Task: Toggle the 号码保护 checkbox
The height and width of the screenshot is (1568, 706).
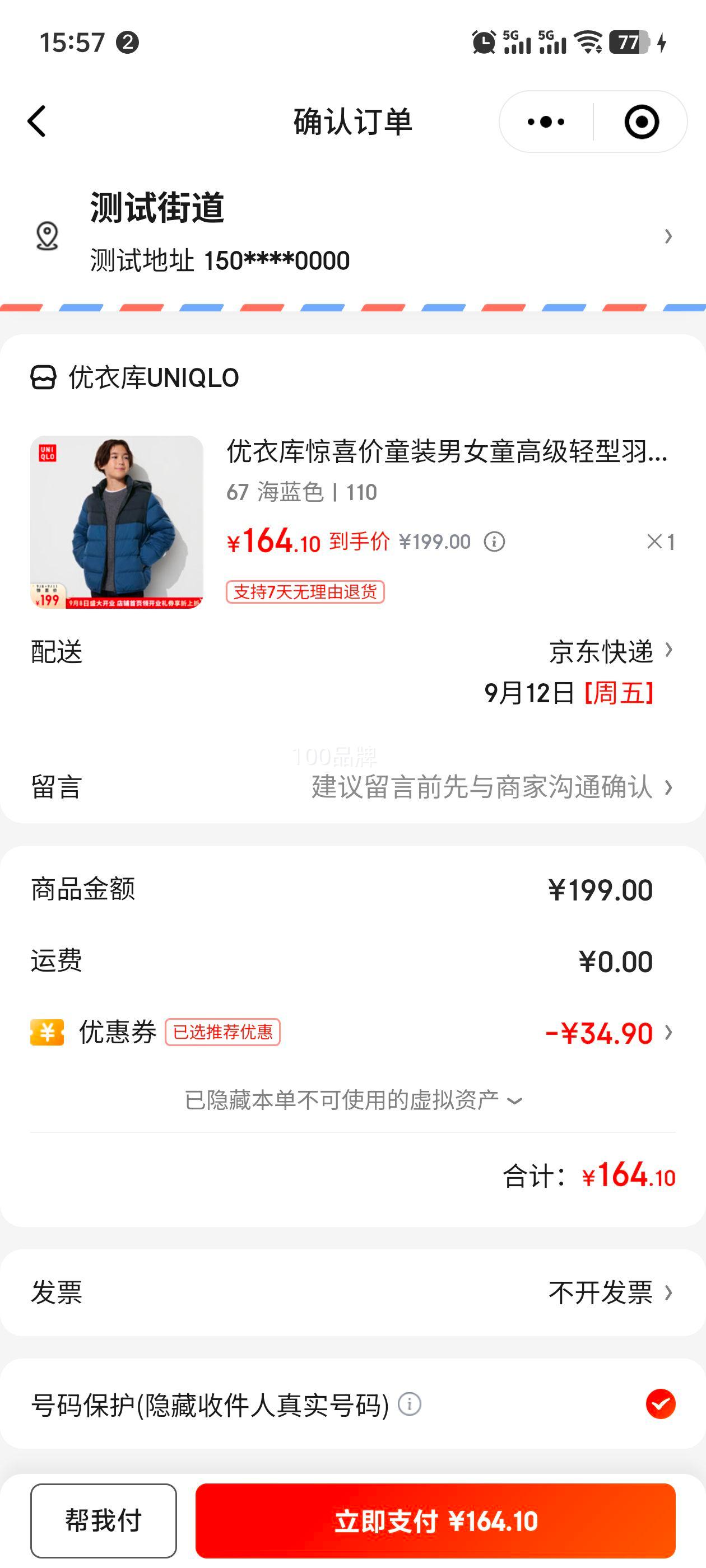Action: 660,1404
